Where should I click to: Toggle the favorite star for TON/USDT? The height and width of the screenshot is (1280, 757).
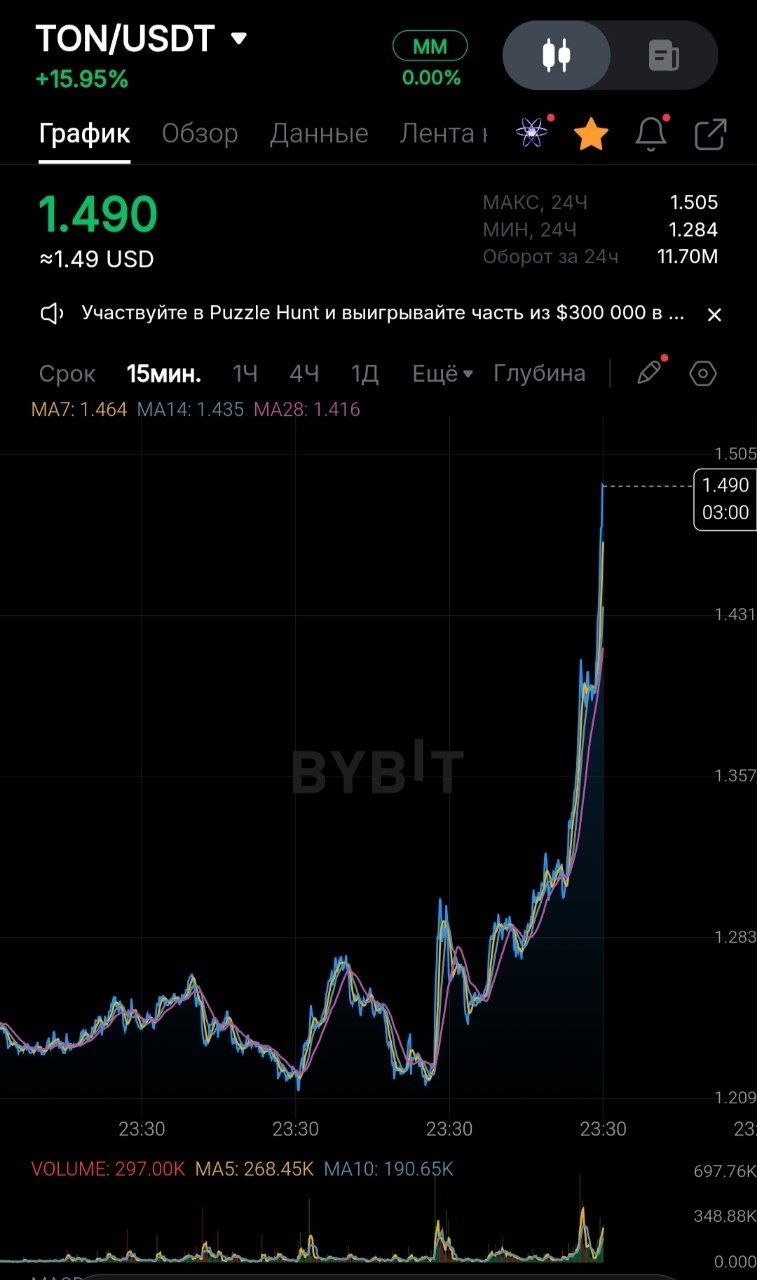tap(591, 134)
